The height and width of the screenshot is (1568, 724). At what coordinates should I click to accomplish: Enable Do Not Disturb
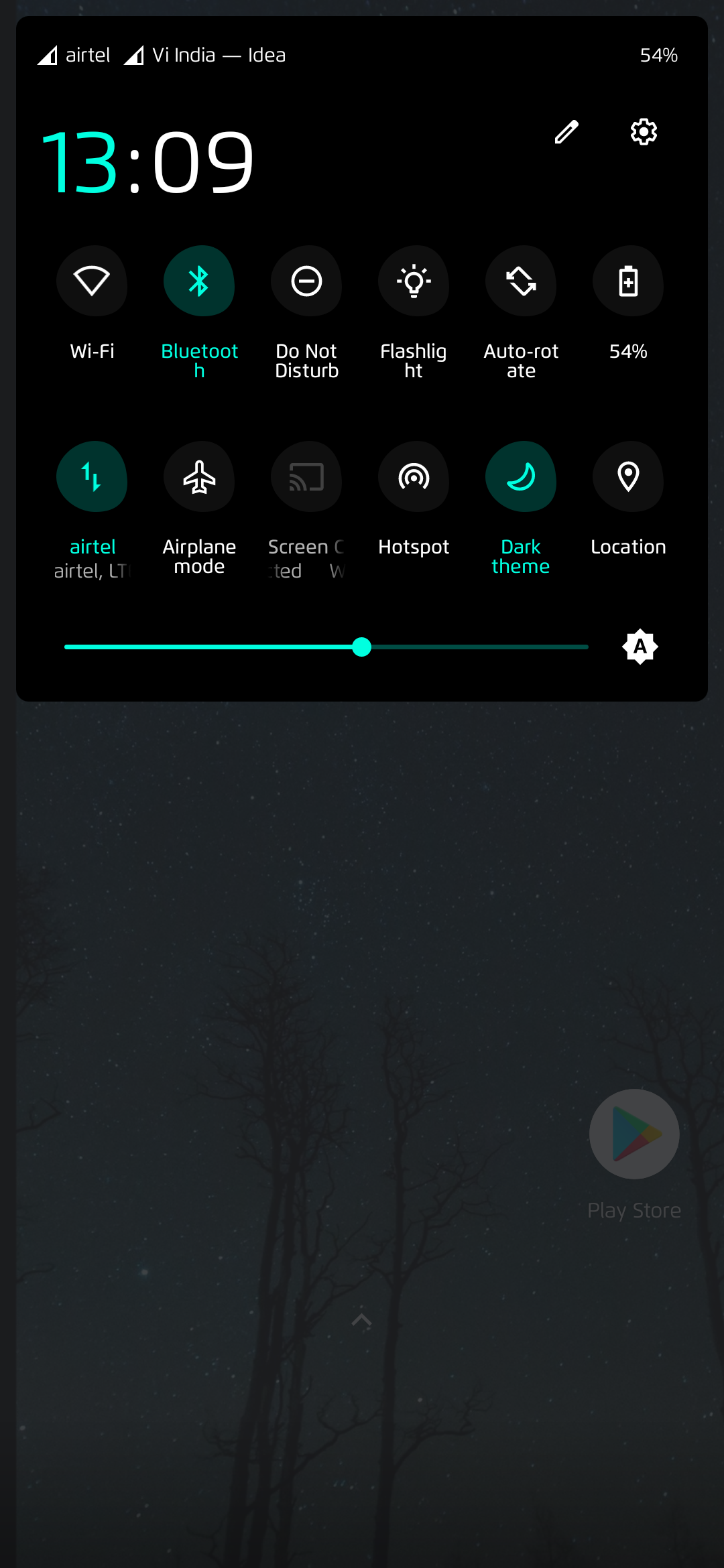pyautogui.click(x=306, y=281)
